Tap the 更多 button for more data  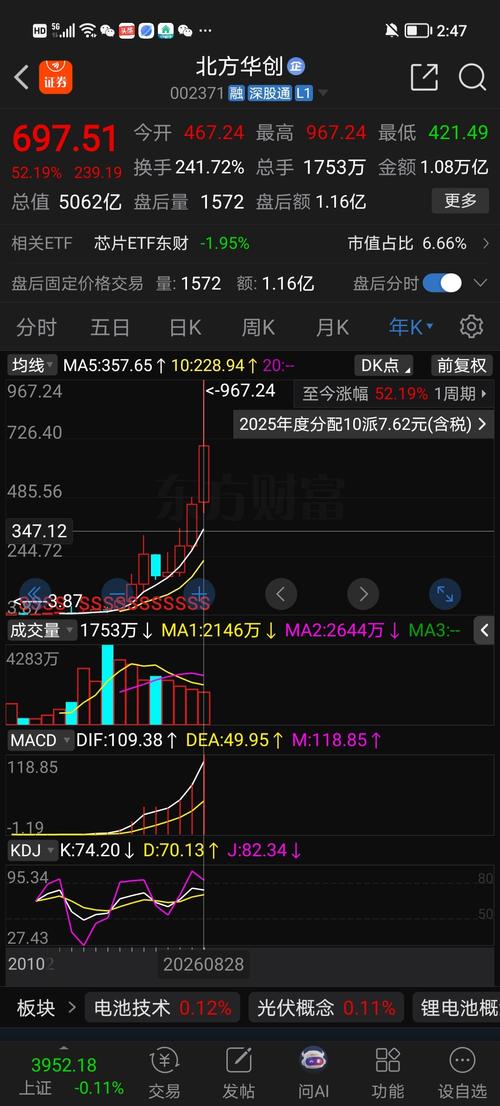coord(461,201)
